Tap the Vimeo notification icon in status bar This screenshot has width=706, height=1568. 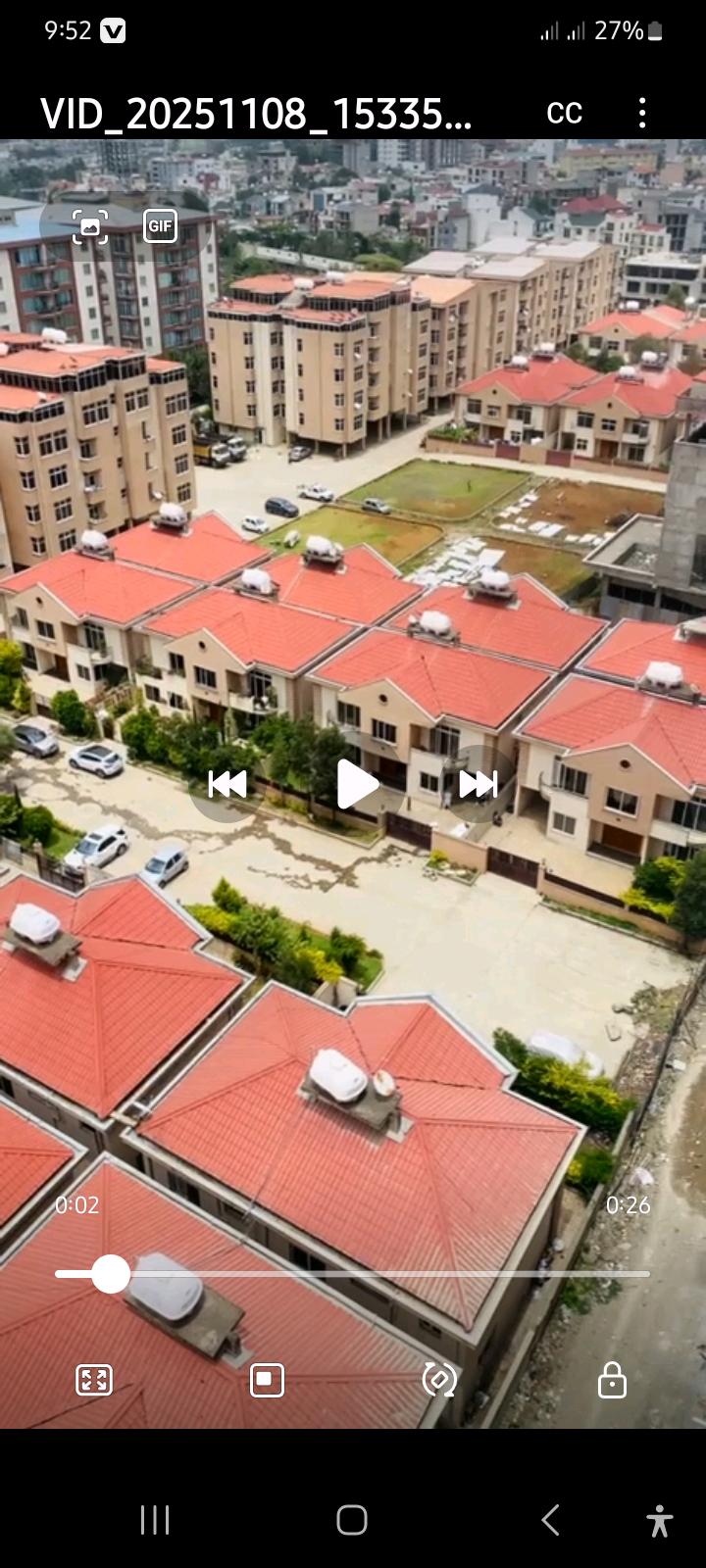[111, 30]
